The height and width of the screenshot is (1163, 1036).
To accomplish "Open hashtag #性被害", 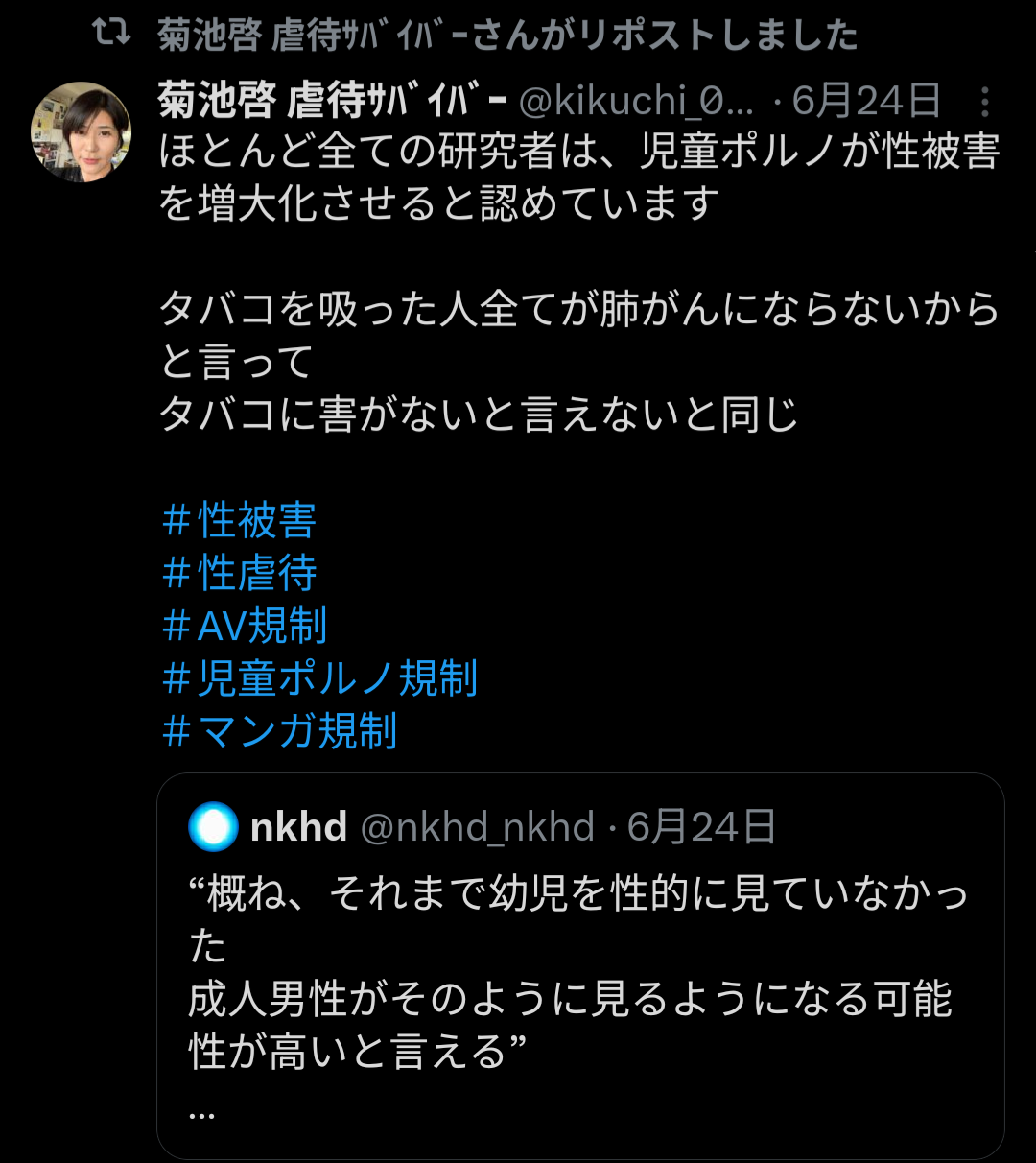I will coord(240,521).
